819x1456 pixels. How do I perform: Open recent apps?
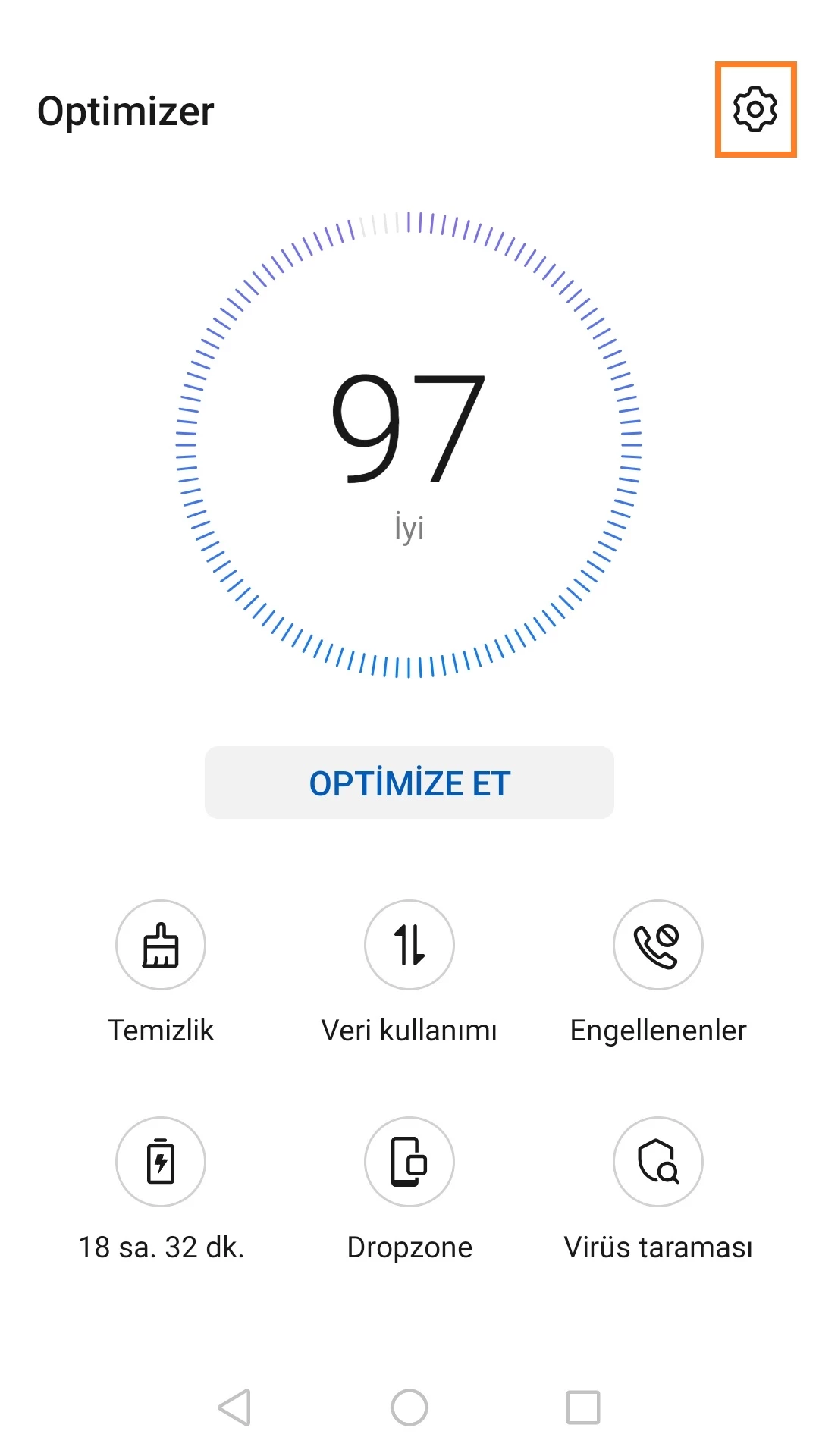coord(583,1407)
